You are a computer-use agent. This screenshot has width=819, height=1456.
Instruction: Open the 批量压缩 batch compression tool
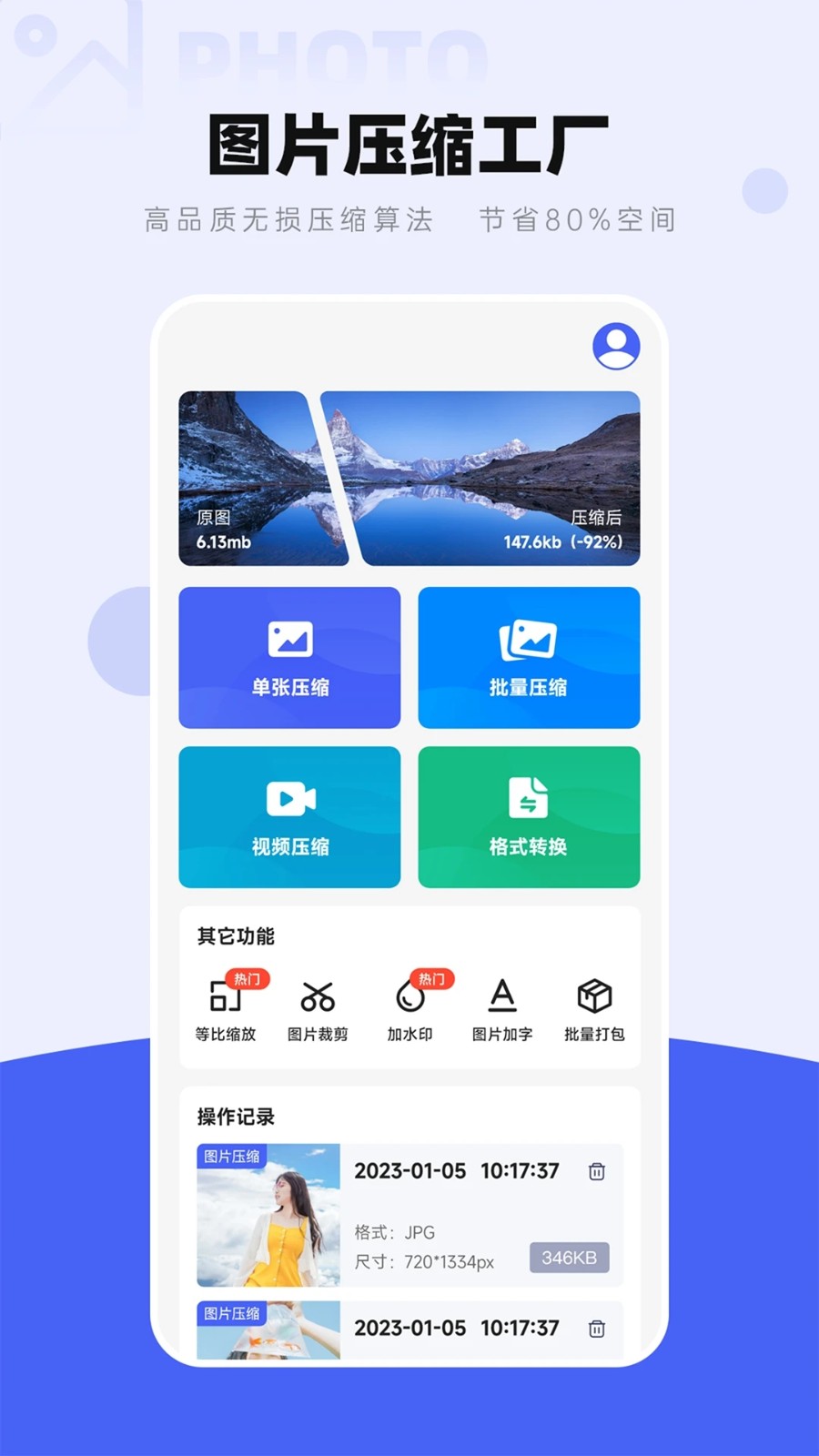tap(530, 657)
